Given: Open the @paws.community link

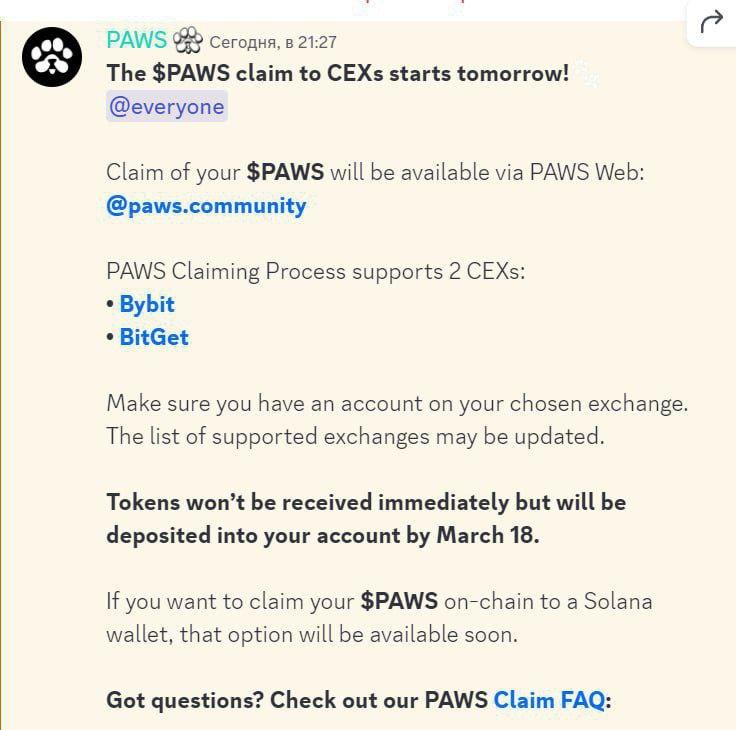Looking at the screenshot, I should [206, 205].
